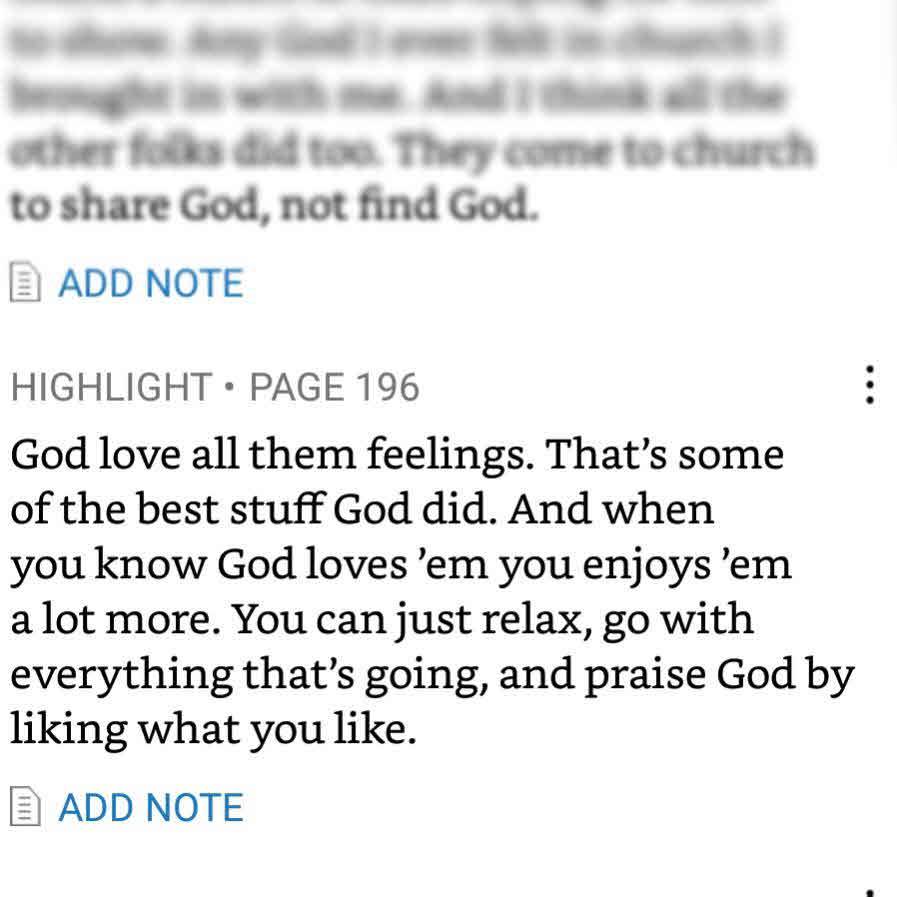The image size is (897, 897).
Task: Add note under "to share God" highlight
Action: (x=149, y=283)
